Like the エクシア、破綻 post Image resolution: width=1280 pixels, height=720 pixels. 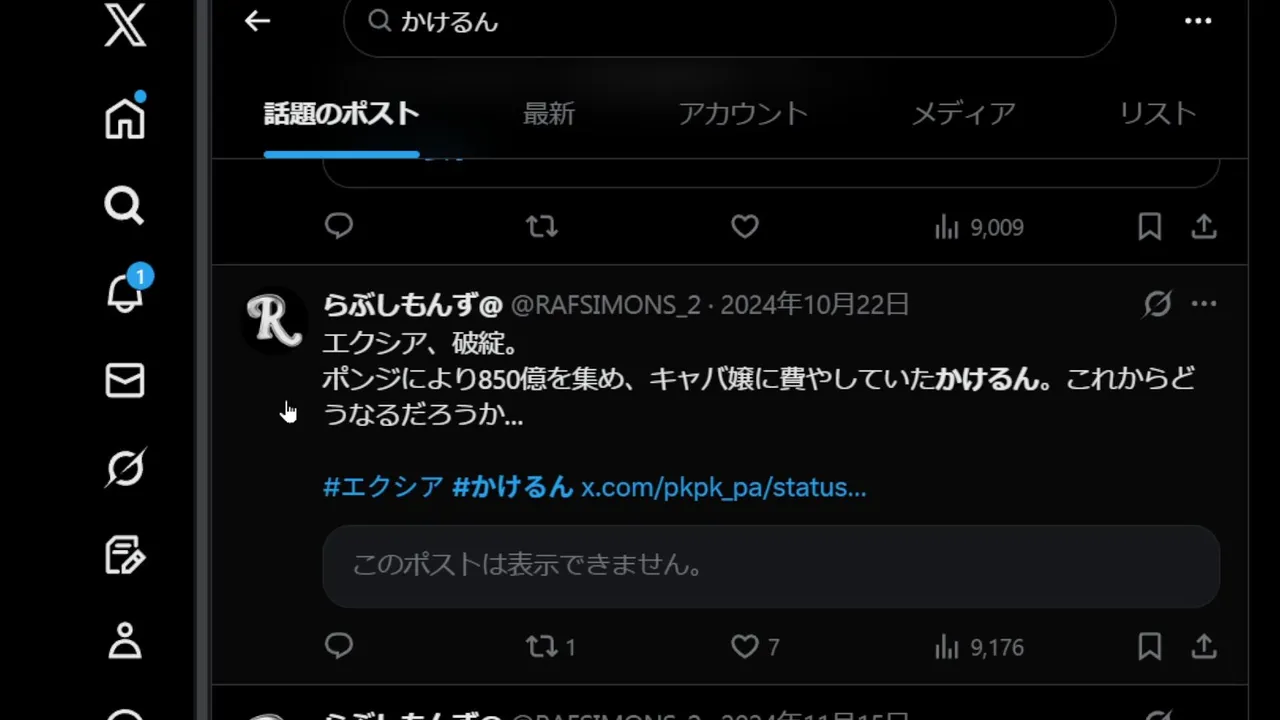pos(745,647)
